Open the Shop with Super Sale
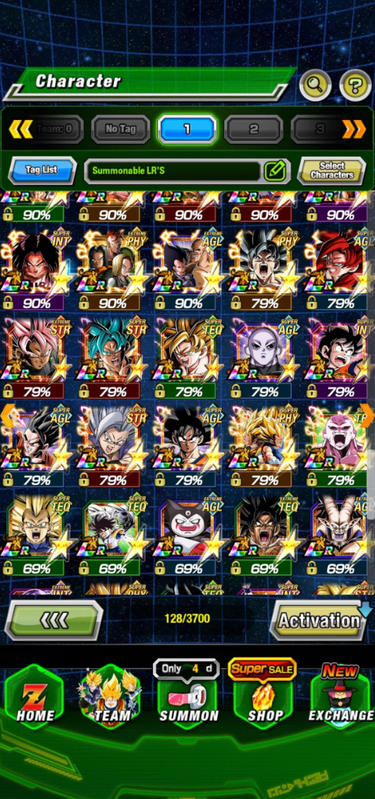 coord(264,696)
